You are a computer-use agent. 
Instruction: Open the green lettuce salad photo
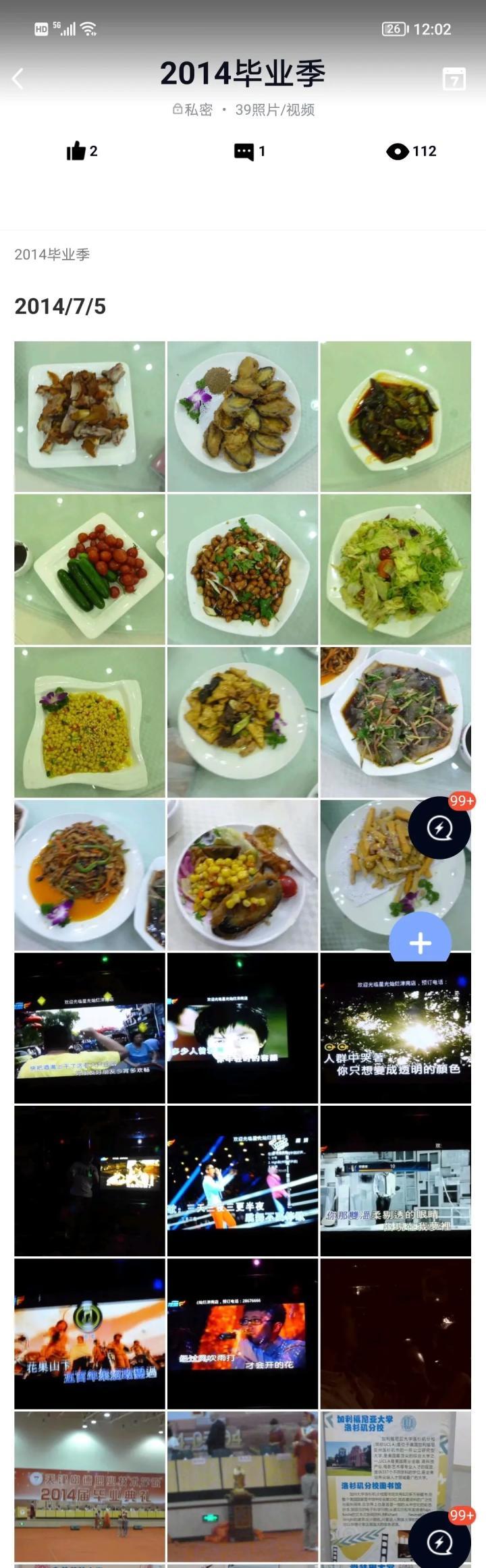click(396, 569)
